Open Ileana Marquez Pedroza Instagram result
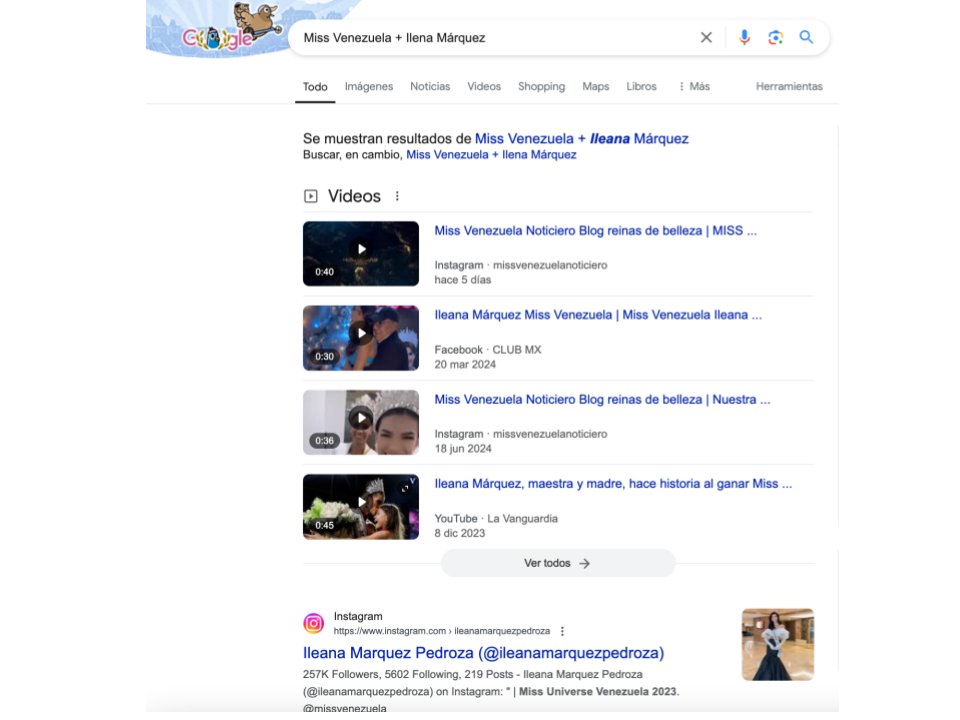960x720 pixels. tap(483, 653)
